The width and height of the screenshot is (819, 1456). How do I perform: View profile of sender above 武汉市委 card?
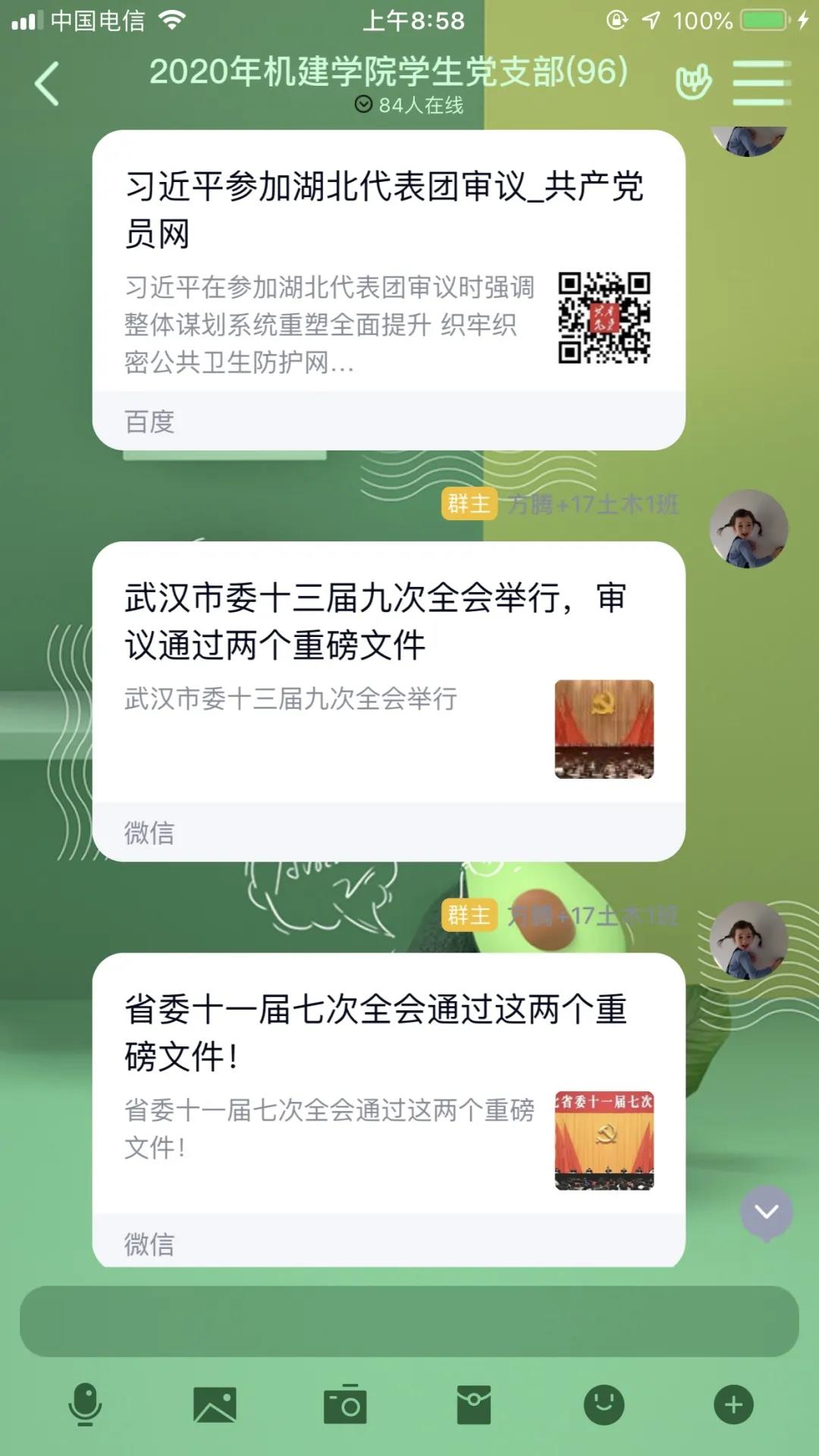tap(748, 529)
